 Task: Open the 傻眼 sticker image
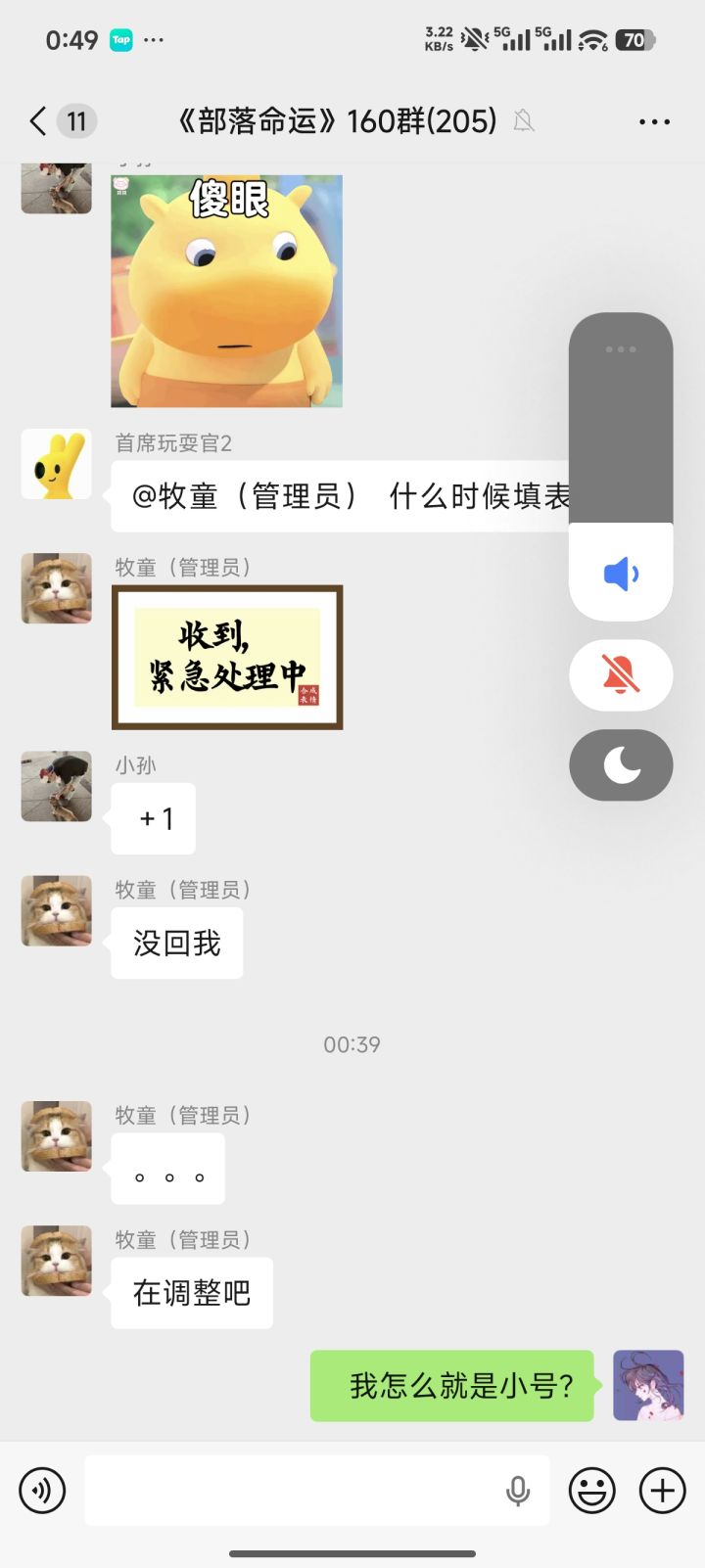(x=227, y=291)
